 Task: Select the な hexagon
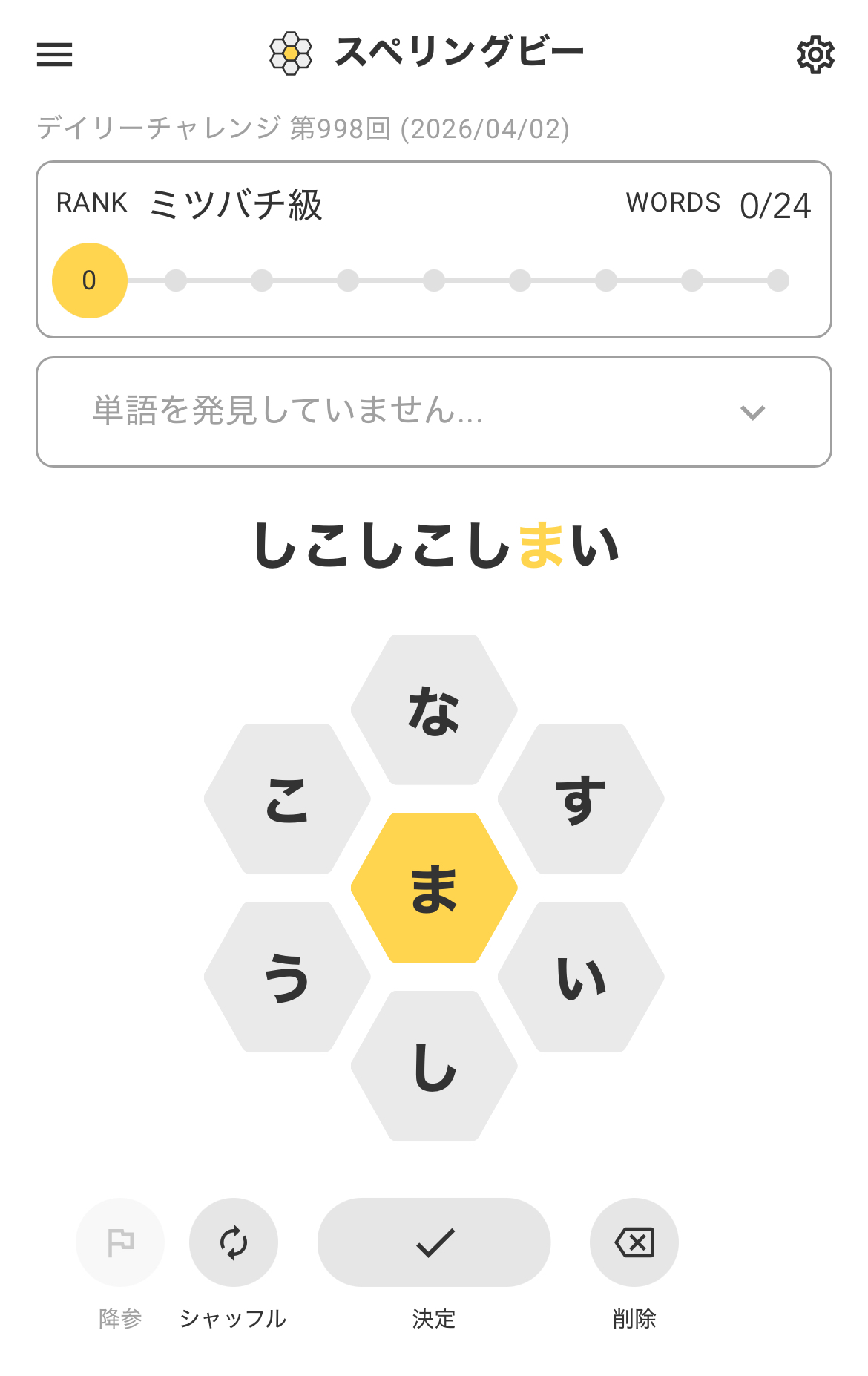pos(434,710)
